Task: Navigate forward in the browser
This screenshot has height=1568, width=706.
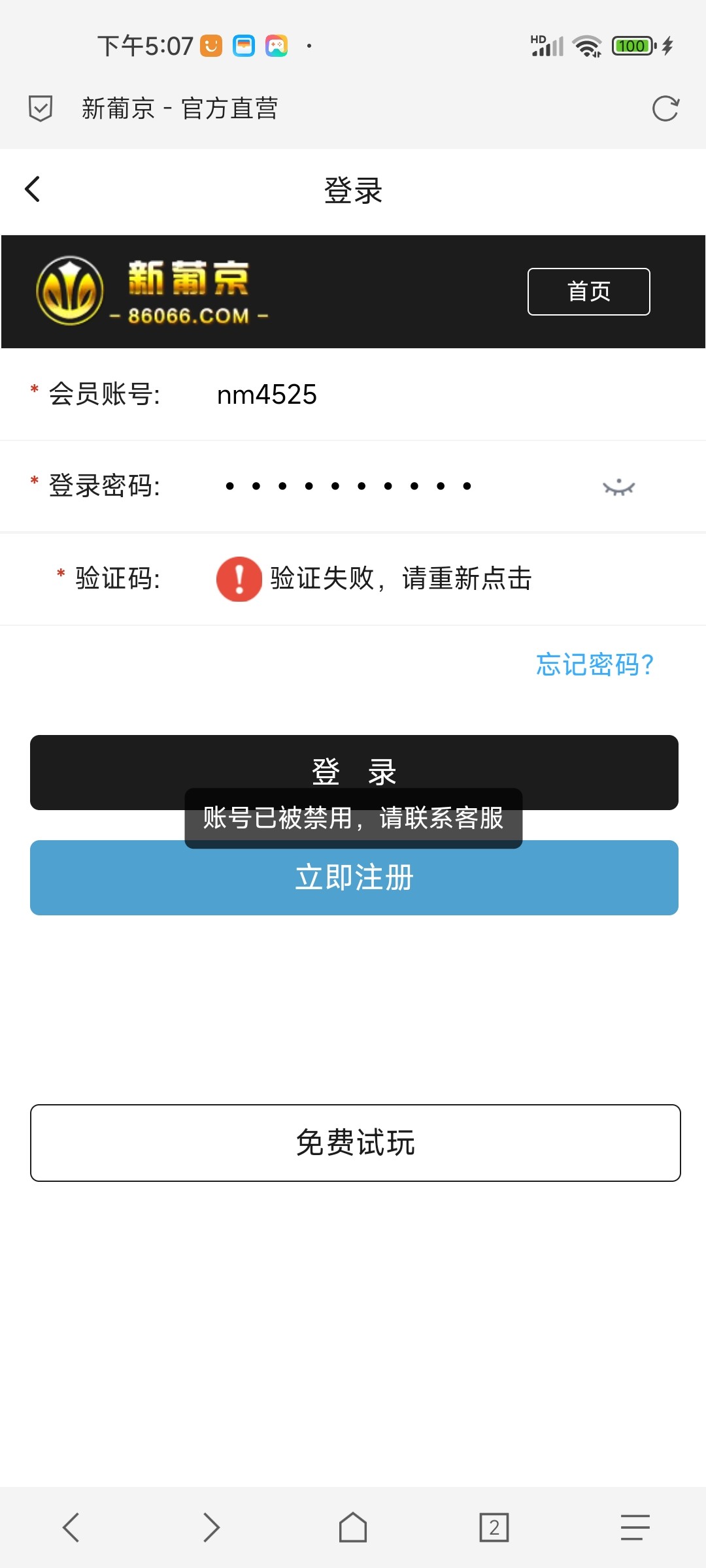Action: pos(210,1527)
